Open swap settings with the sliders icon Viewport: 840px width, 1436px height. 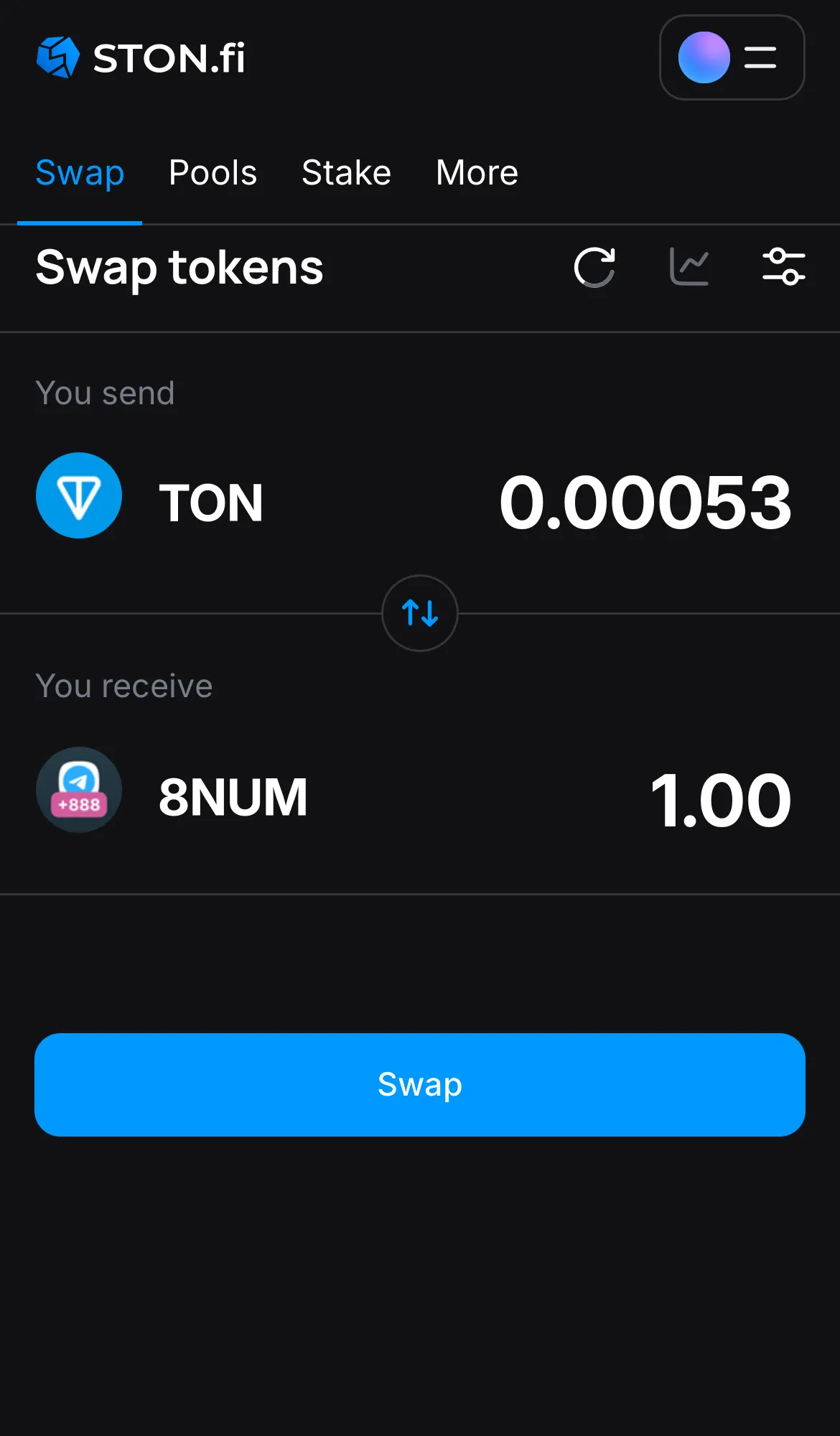point(784,267)
